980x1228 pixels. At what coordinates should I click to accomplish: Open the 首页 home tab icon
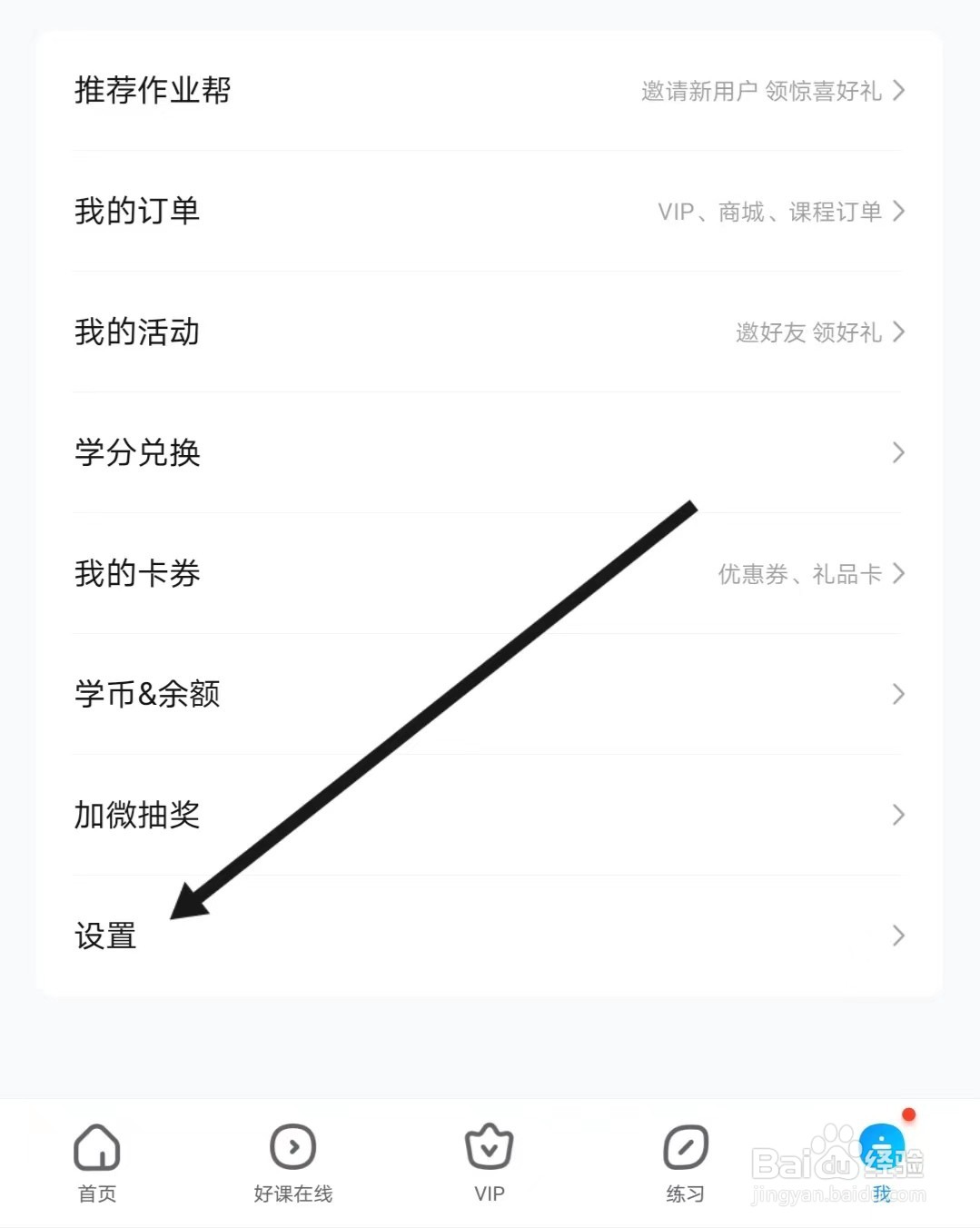(96, 1149)
